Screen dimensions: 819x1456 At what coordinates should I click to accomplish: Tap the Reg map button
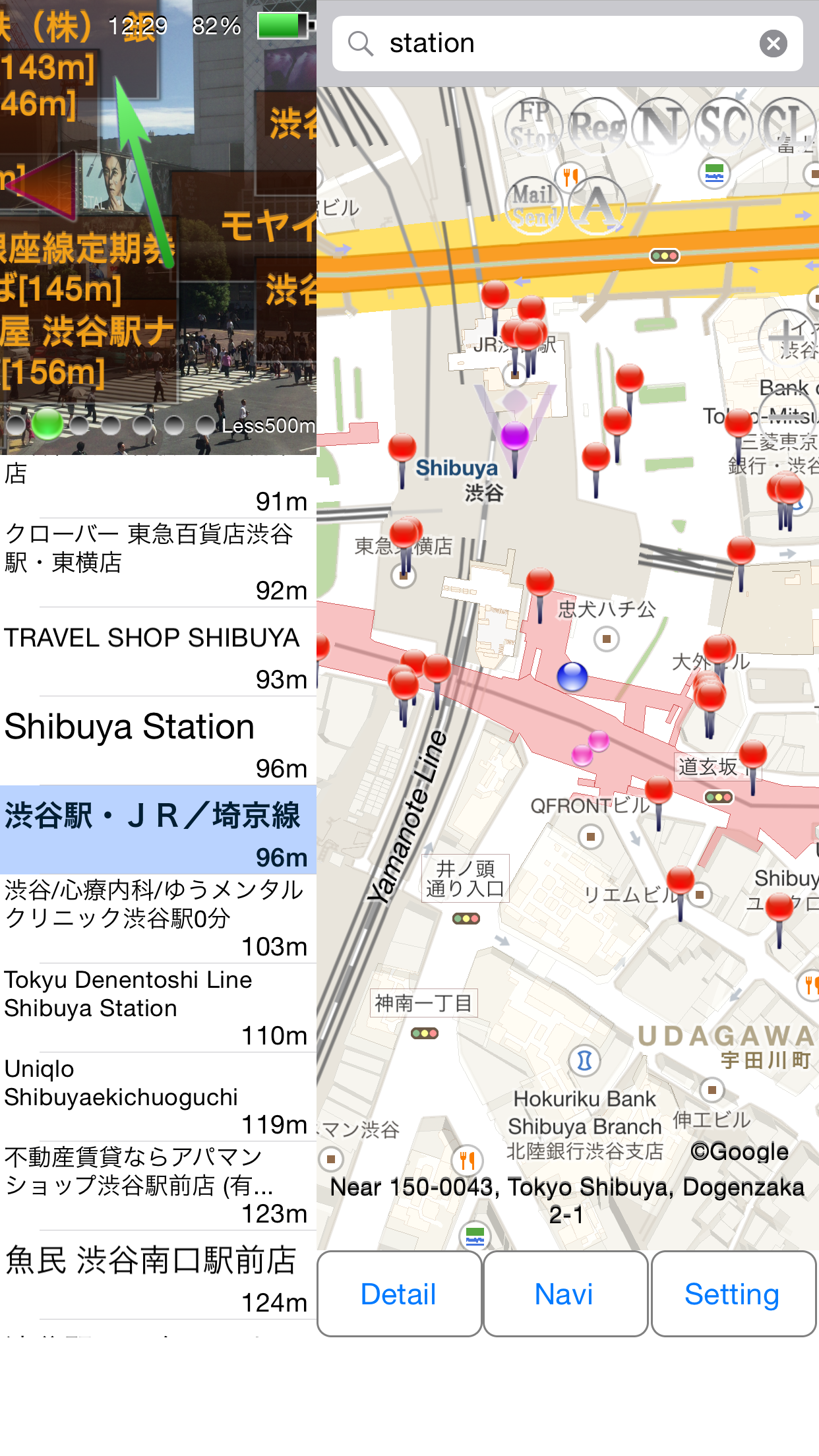[597, 125]
